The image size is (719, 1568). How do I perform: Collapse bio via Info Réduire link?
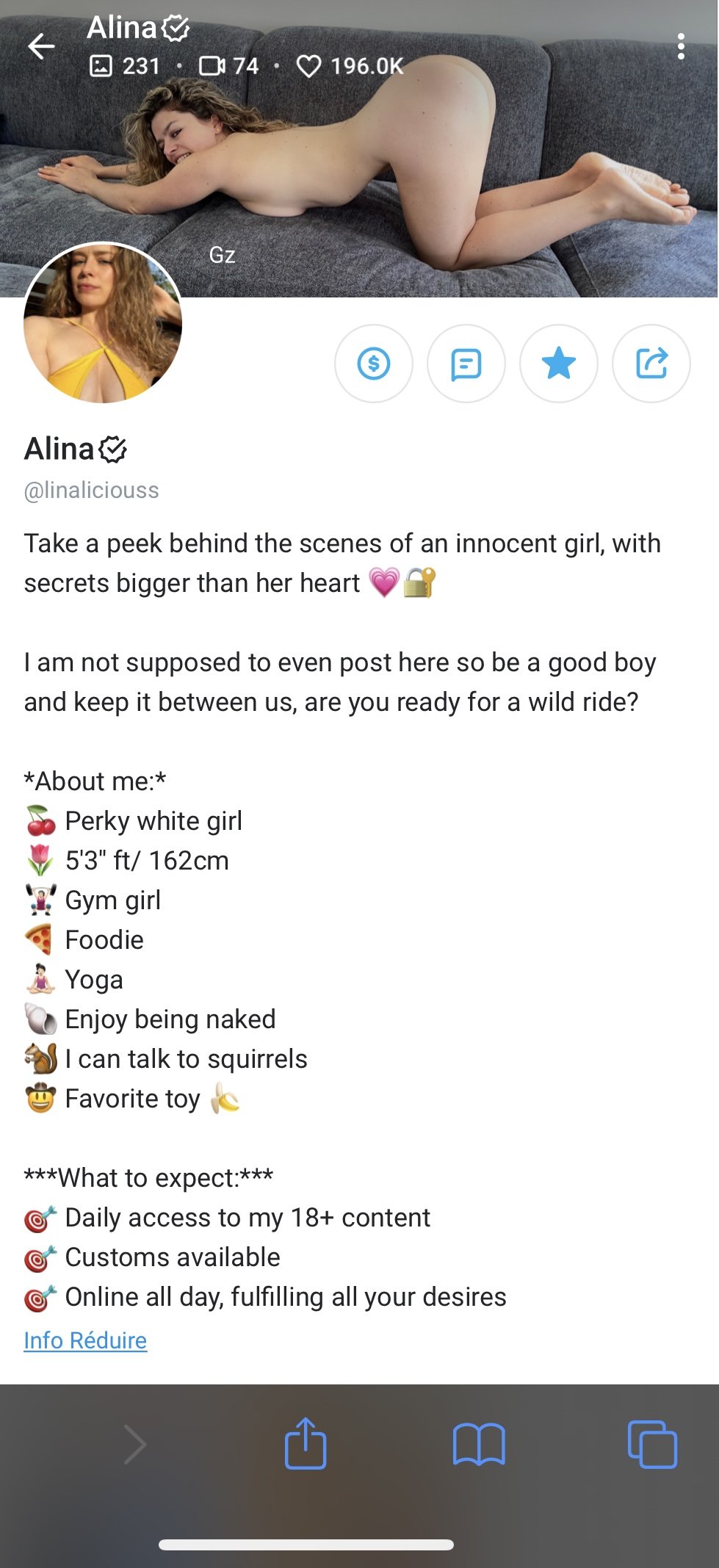pyautogui.click(x=85, y=1340)
